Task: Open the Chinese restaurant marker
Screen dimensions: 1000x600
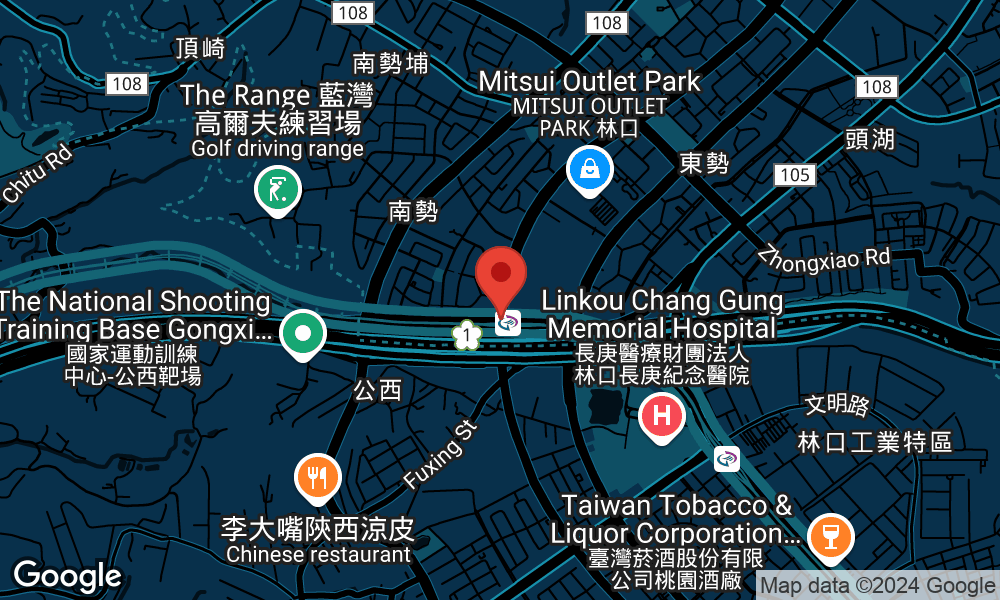Action: (318, 477)
